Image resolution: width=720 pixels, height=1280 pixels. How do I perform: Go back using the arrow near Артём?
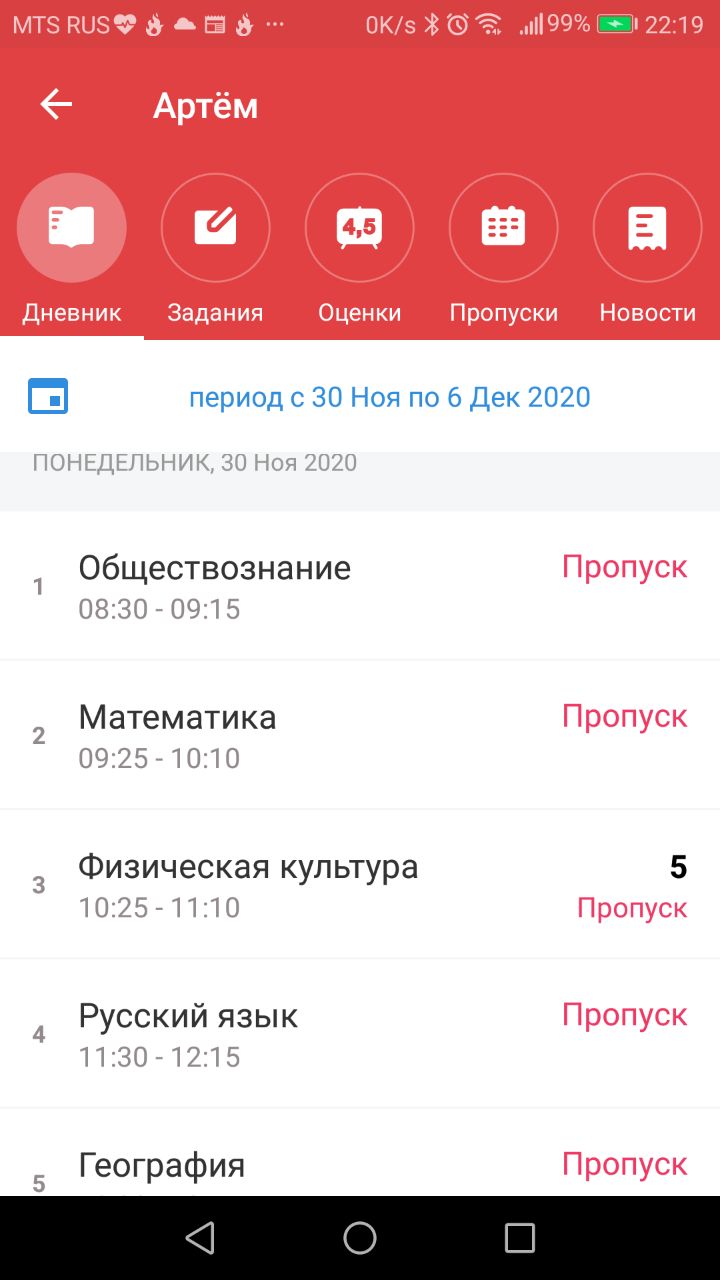(56, 105)
